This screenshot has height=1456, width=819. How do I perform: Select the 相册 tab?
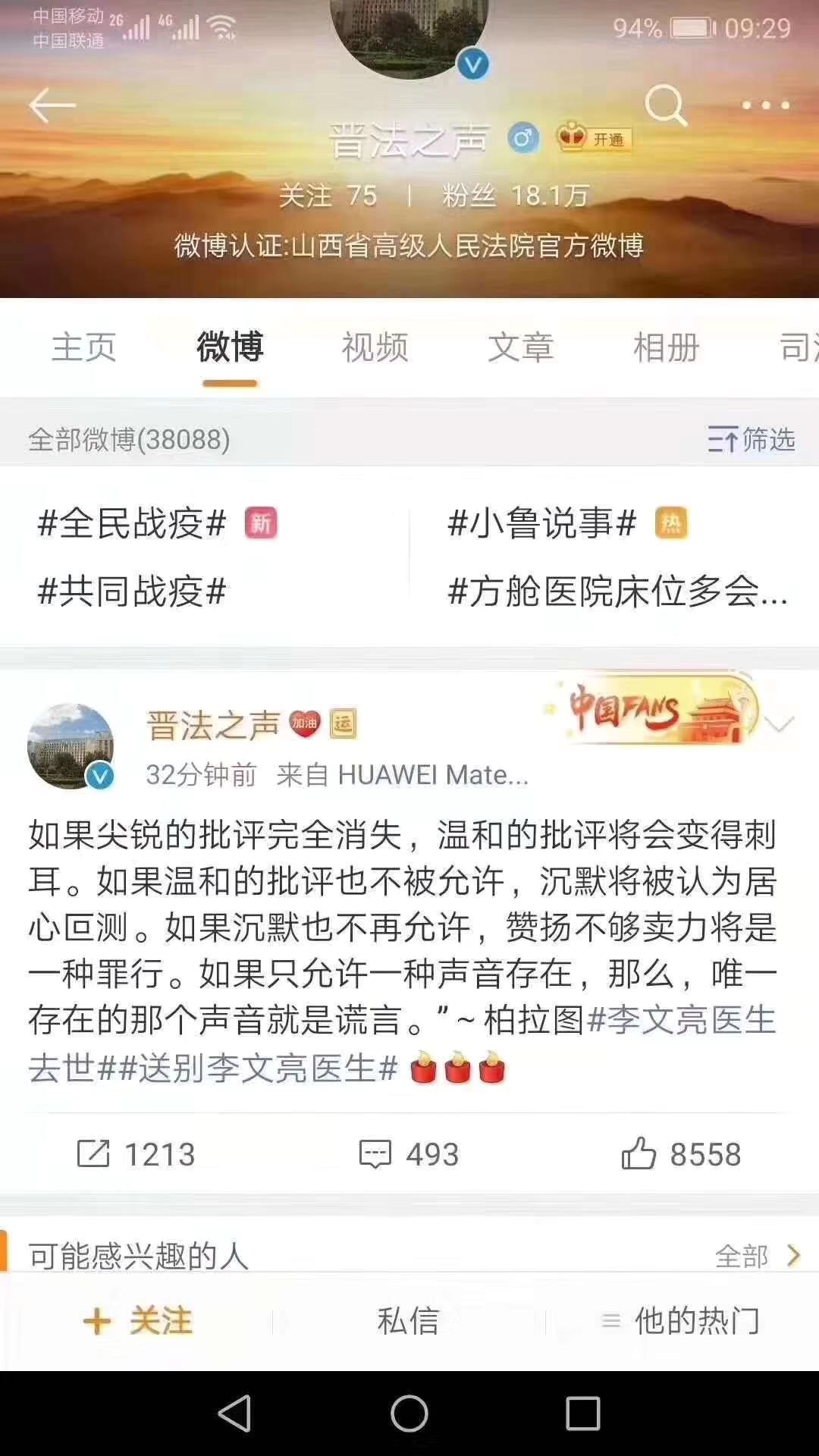666,347
